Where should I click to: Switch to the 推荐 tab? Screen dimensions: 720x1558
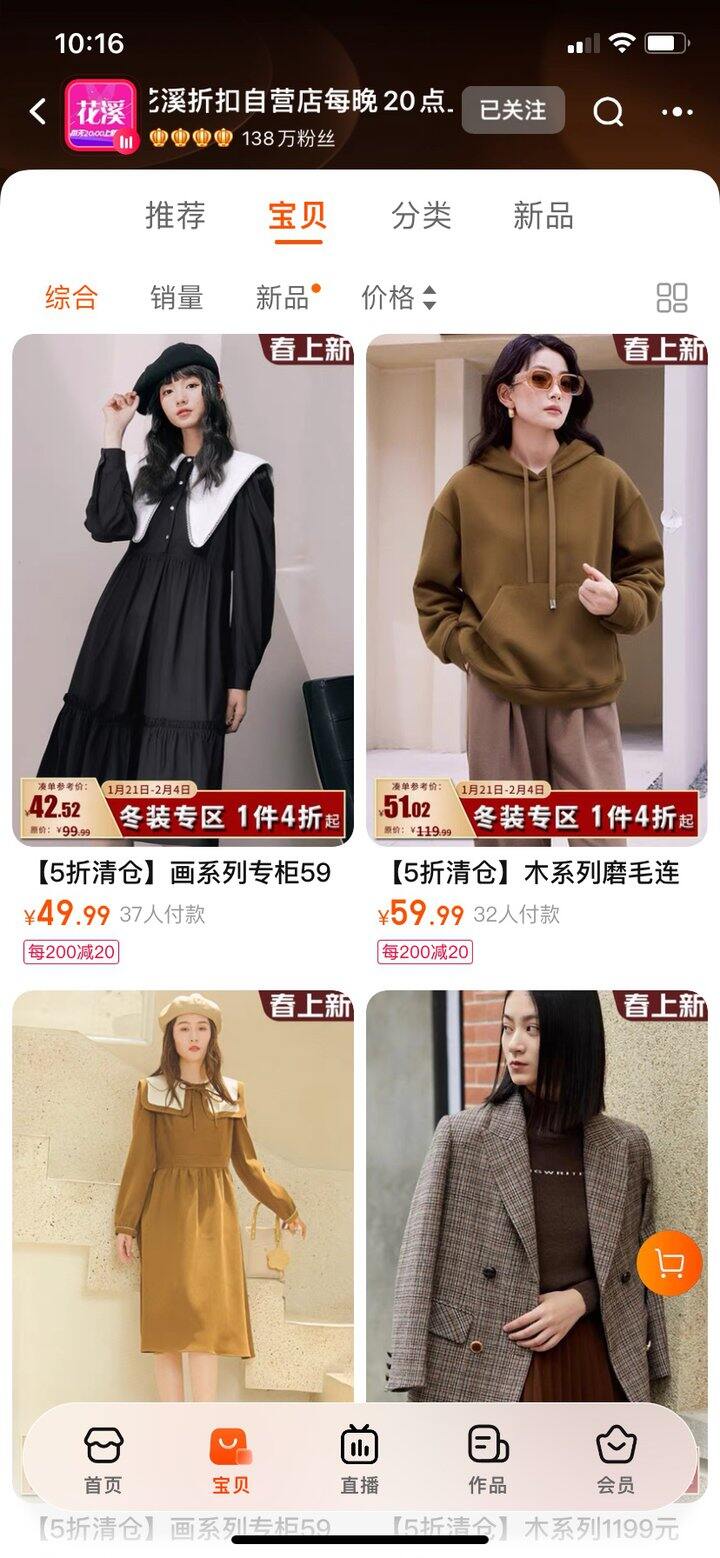175,215
